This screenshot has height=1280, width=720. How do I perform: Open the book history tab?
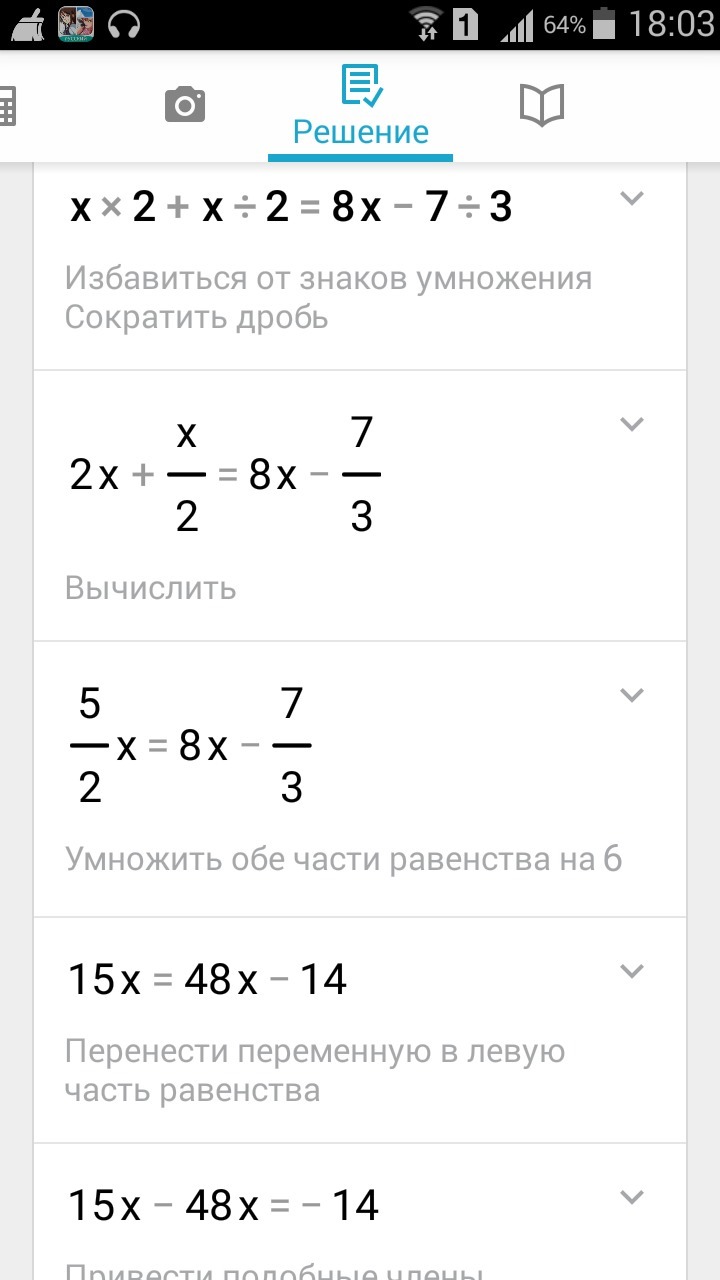(x=542, y=104)
